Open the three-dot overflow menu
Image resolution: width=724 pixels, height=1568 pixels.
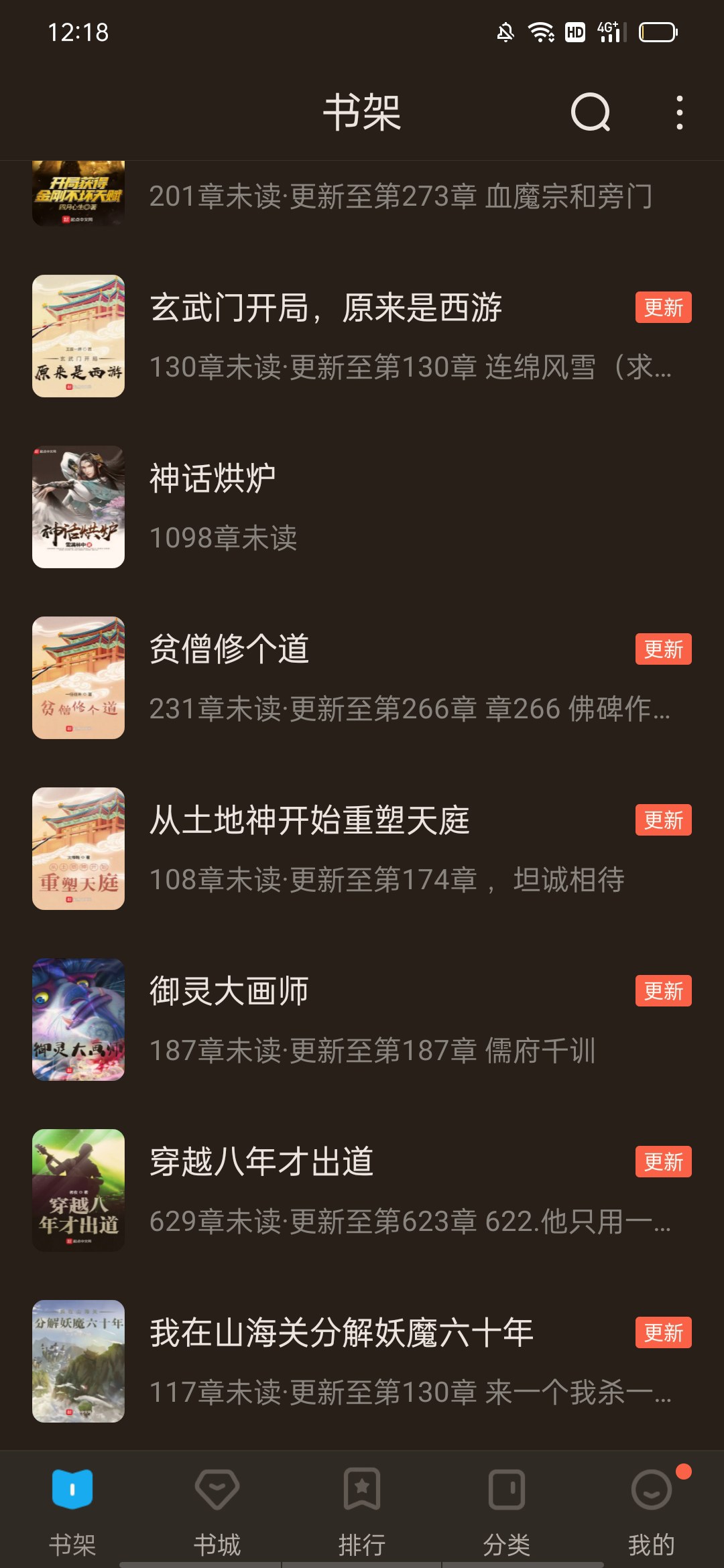tap(679, 112)
